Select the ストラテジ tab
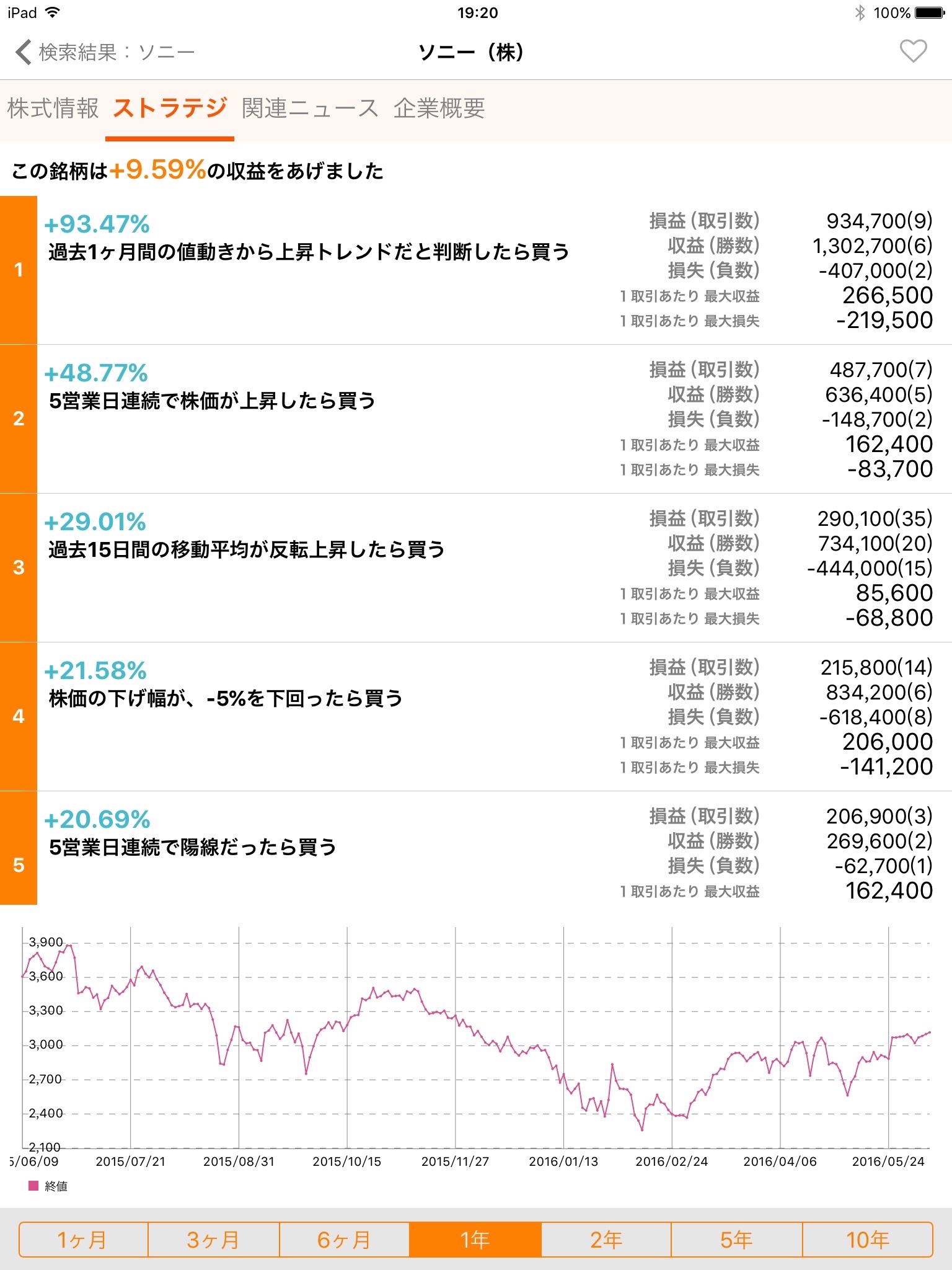This screenshot has width=952, height=1270. click(x=170, y=109)
